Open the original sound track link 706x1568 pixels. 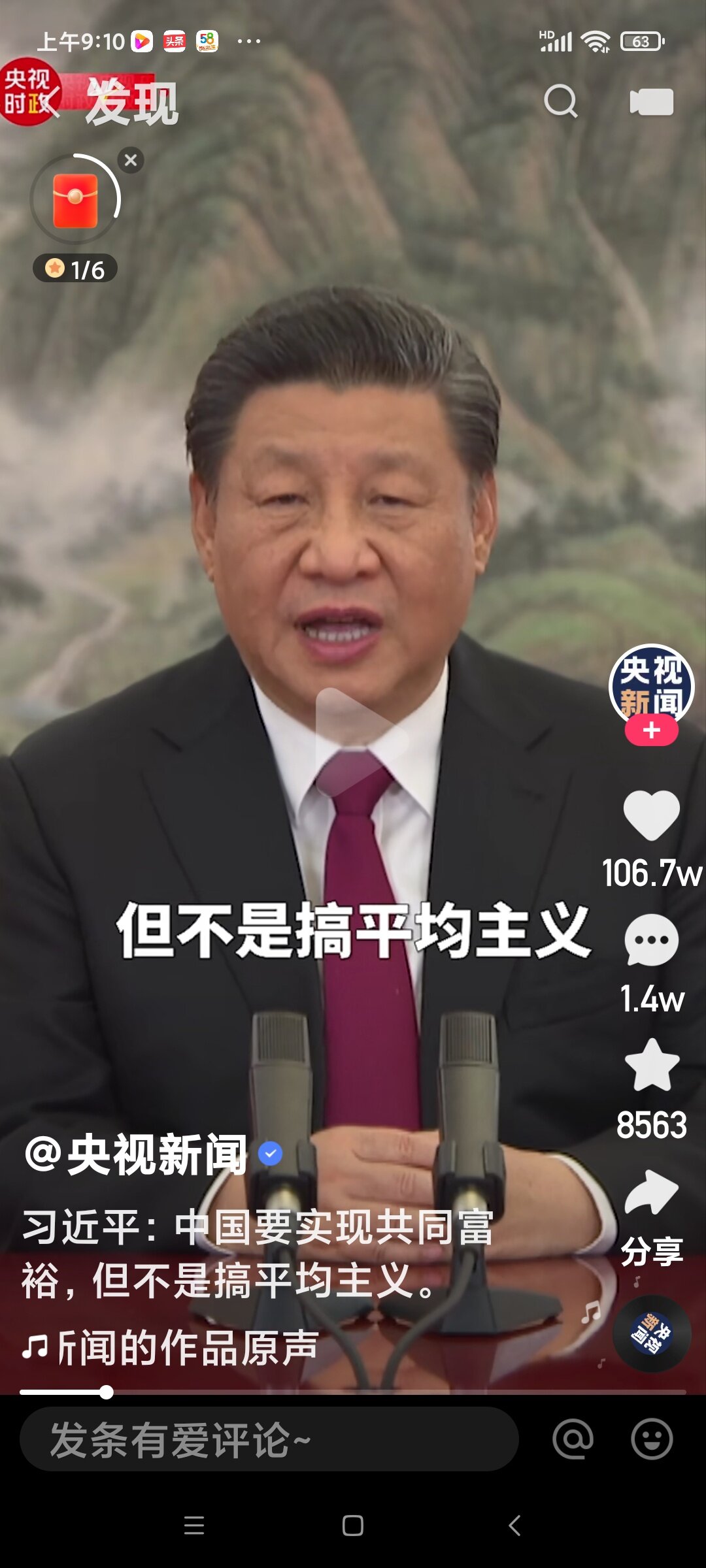[x=170, y=1347]
